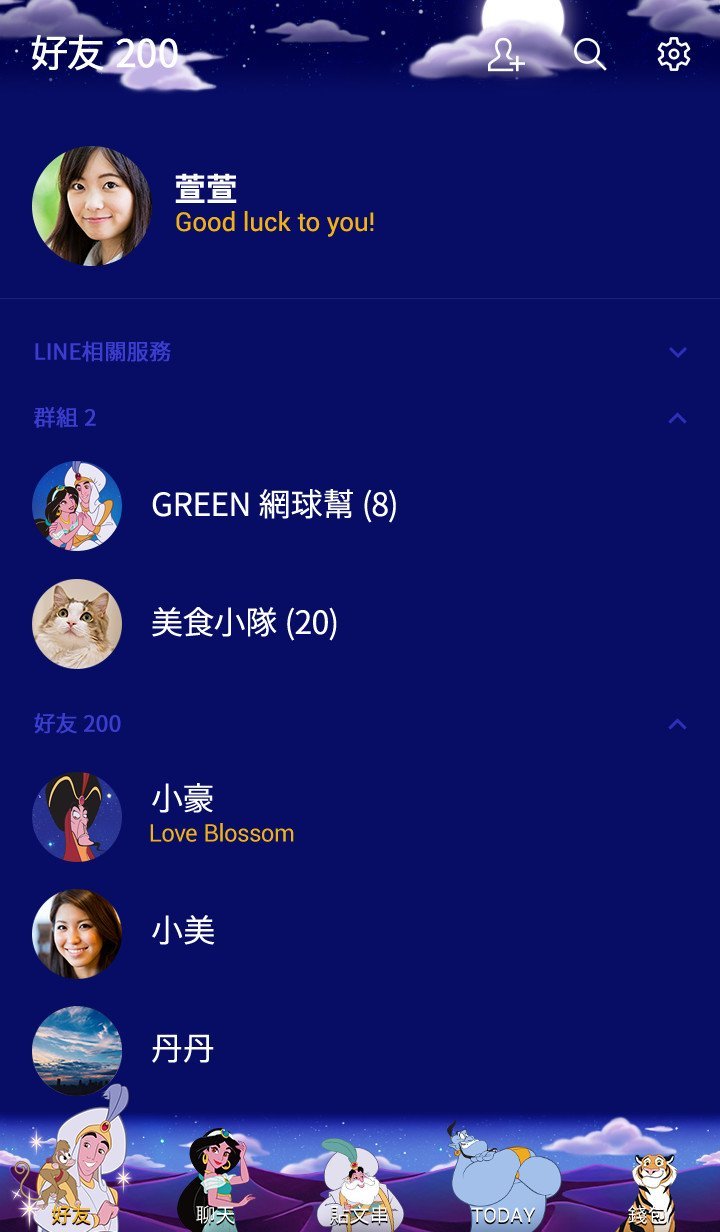
Task: Tap the add friend icon
Action: pos(505,55)
